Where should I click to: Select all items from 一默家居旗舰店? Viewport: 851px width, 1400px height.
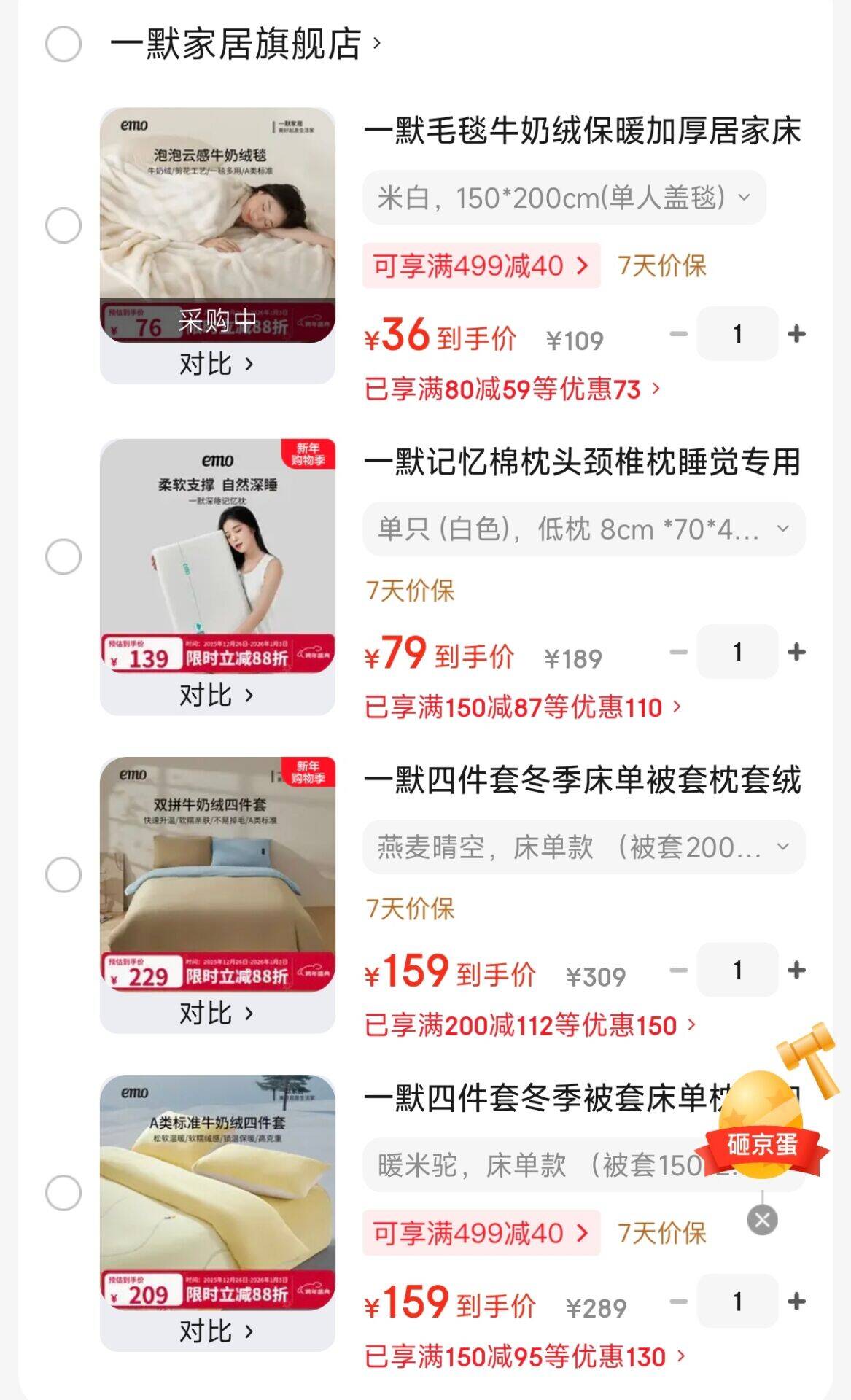pos(63,44)
